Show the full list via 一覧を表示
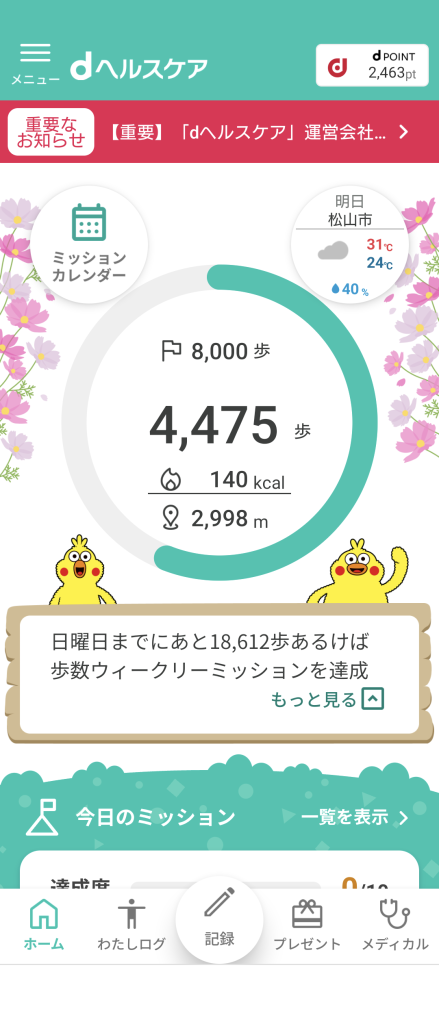This screenshot has height=1024, width=439. tap(355, 817)
